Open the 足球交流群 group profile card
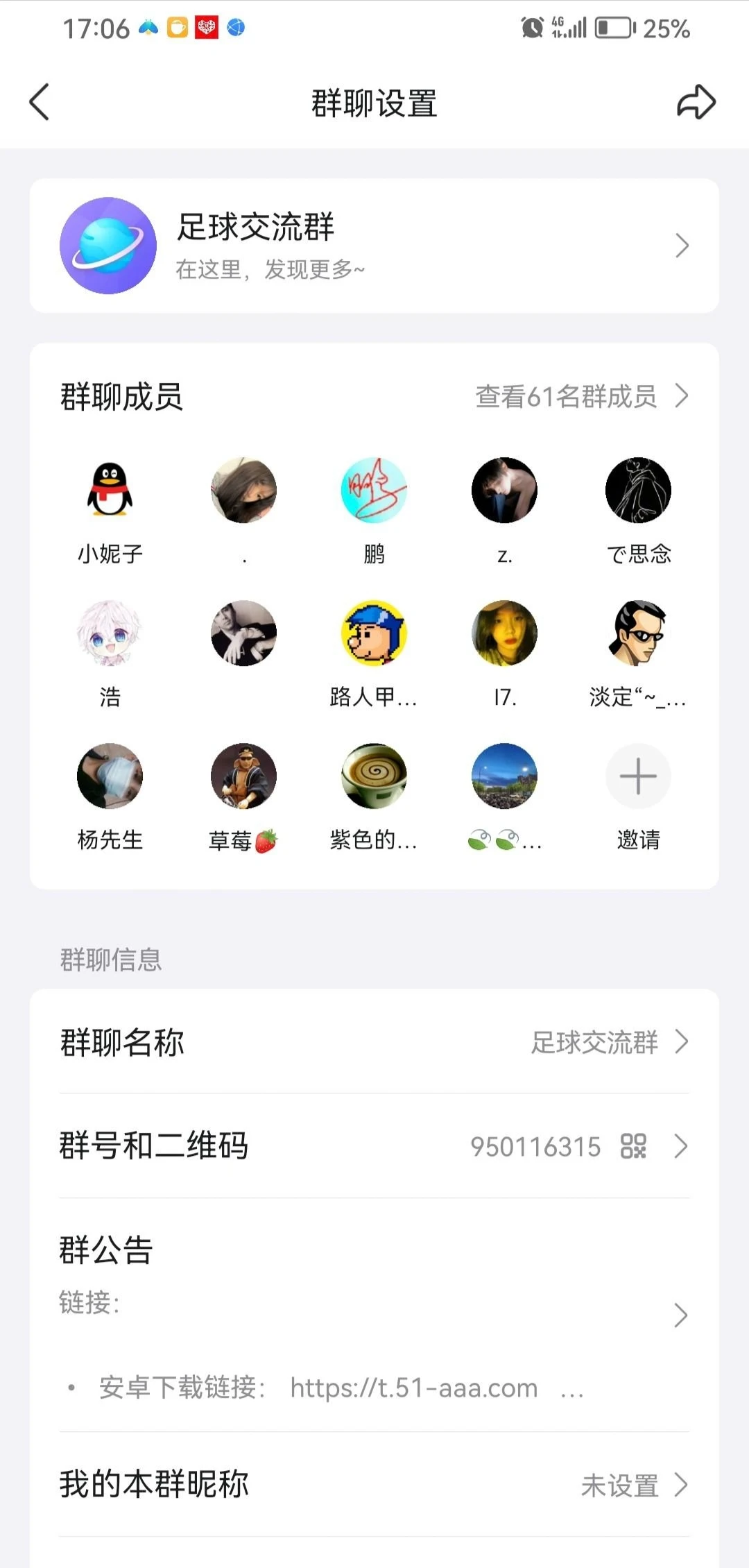Viewport: 749px width, 1568px height. (x=374, y=246)
